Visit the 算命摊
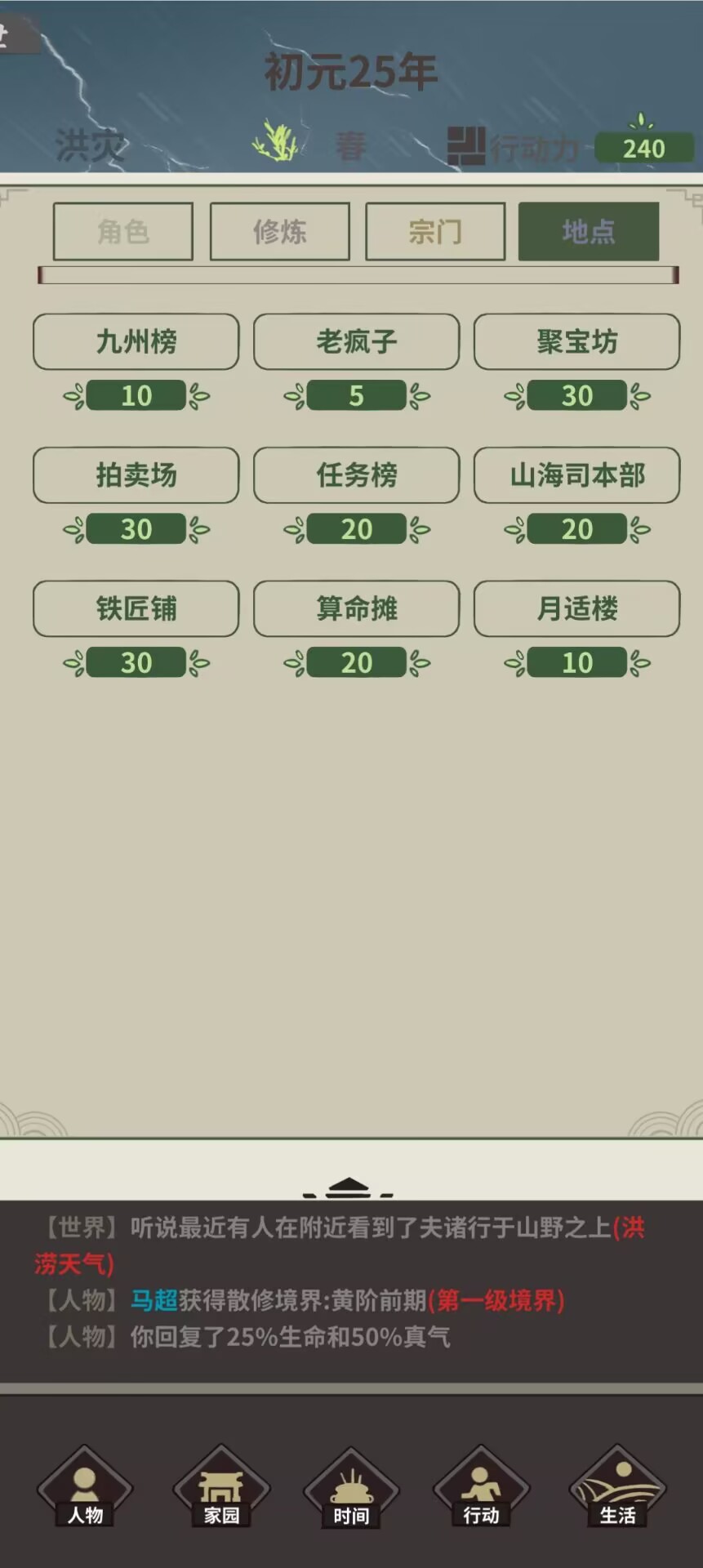This screenshot has width=703, height=1568. point(357,608)
